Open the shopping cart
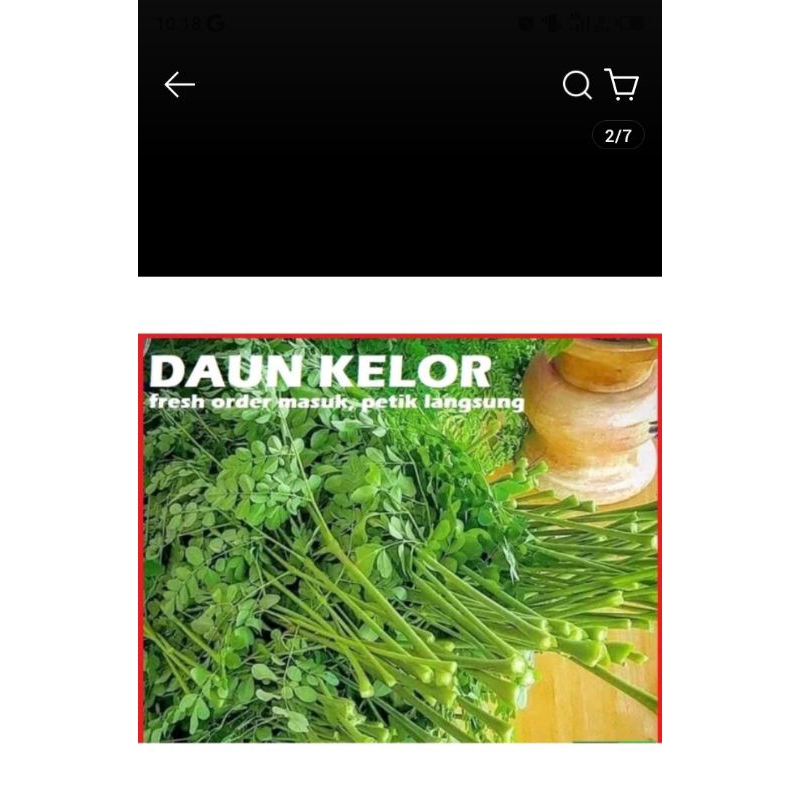800x800 pixels. [x=622, y=85]
